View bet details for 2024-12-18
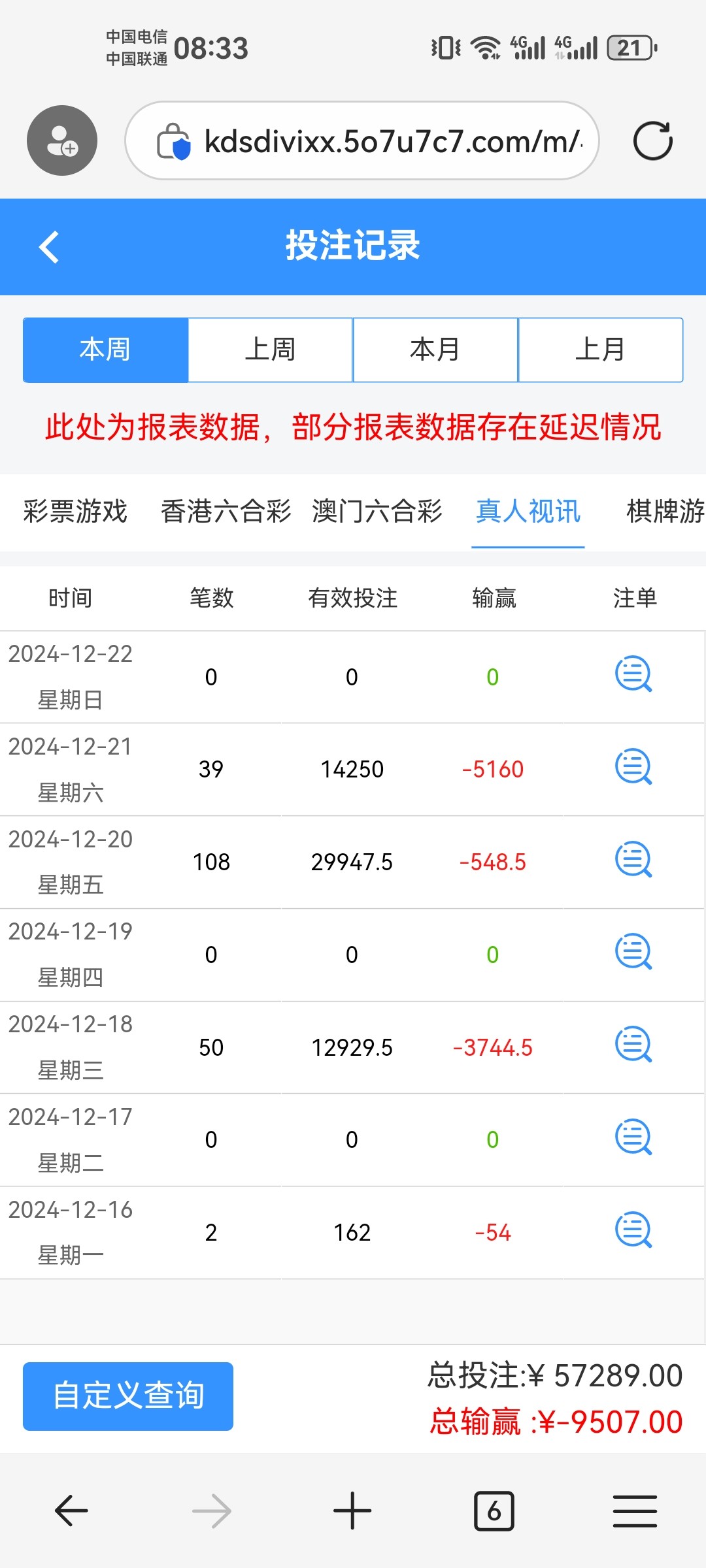Viewport: 706px width, 1568px height. coord(633,1045)
